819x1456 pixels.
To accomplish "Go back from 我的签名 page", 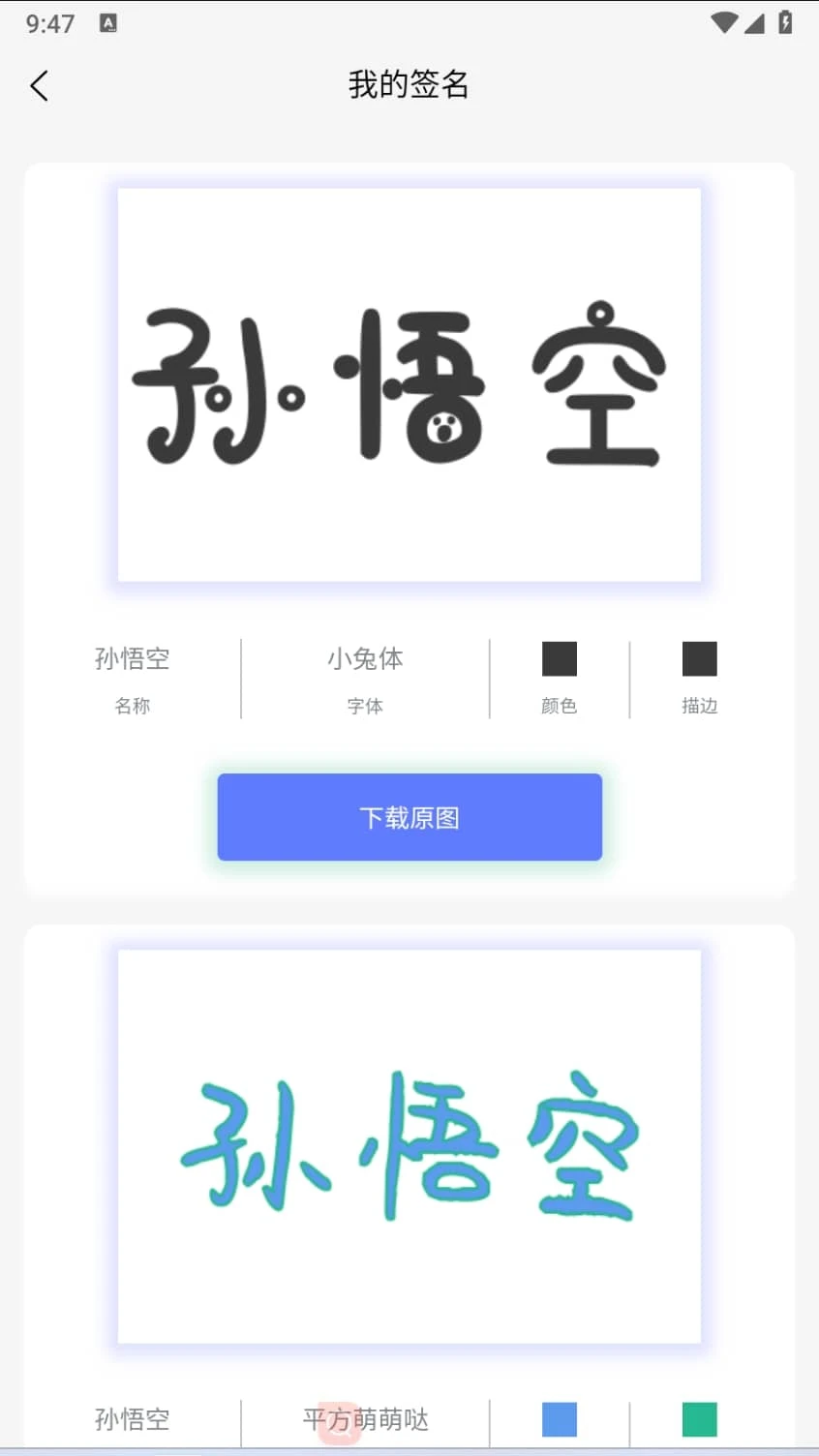I will tap(39, 86).
